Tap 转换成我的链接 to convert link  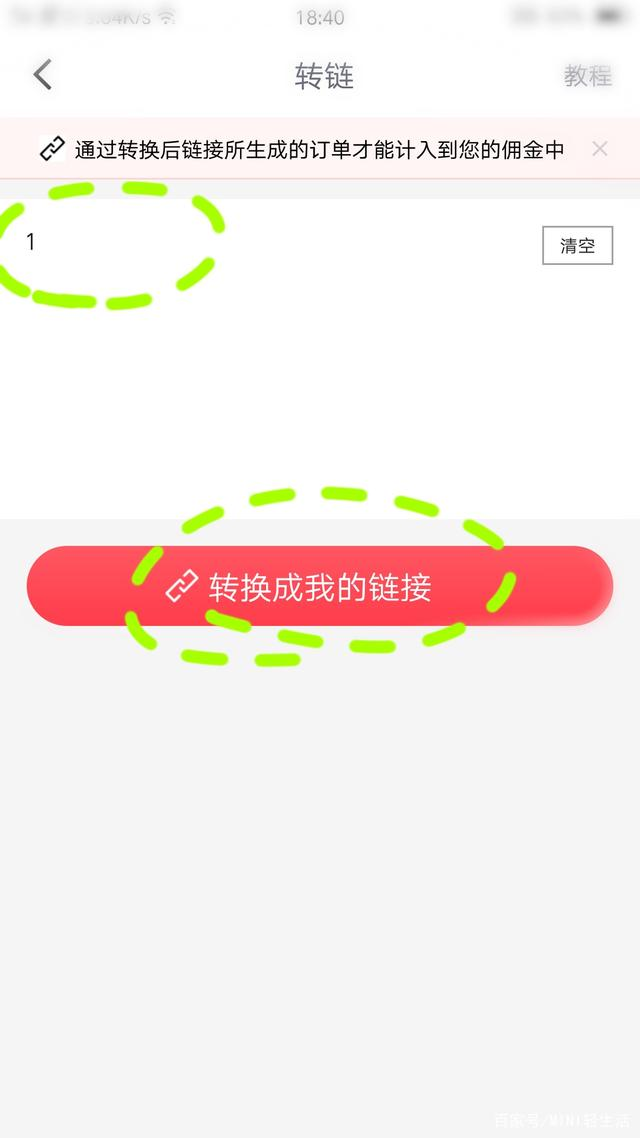[x=319, y=587]
